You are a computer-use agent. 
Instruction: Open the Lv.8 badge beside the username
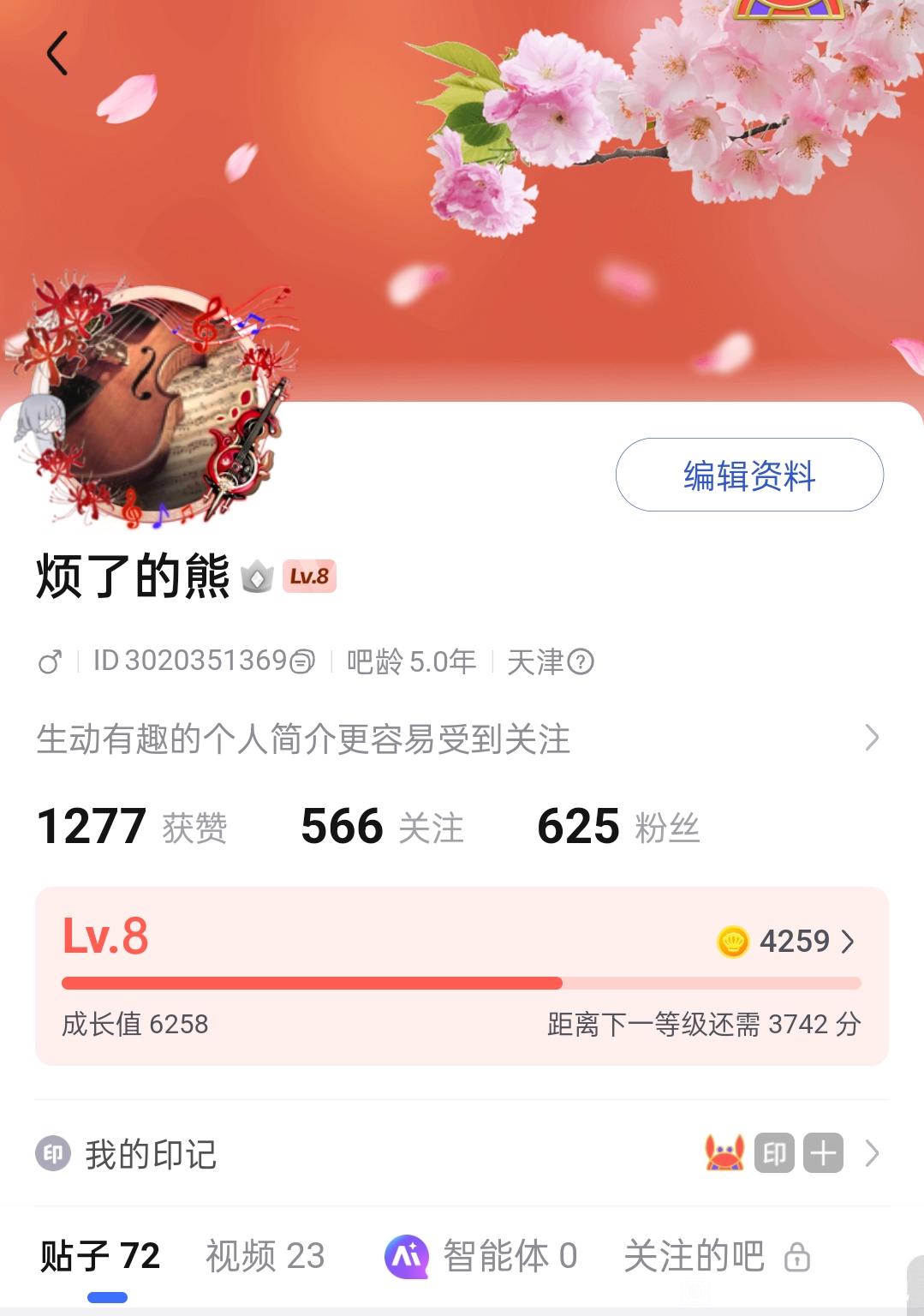309,576
